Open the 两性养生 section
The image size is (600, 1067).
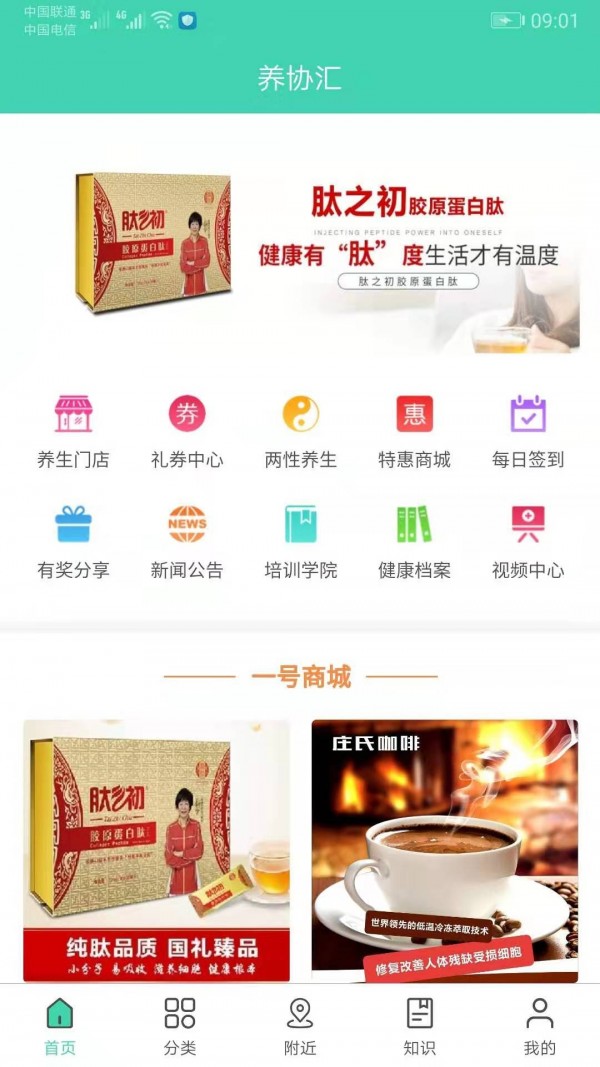click(300, 430)
